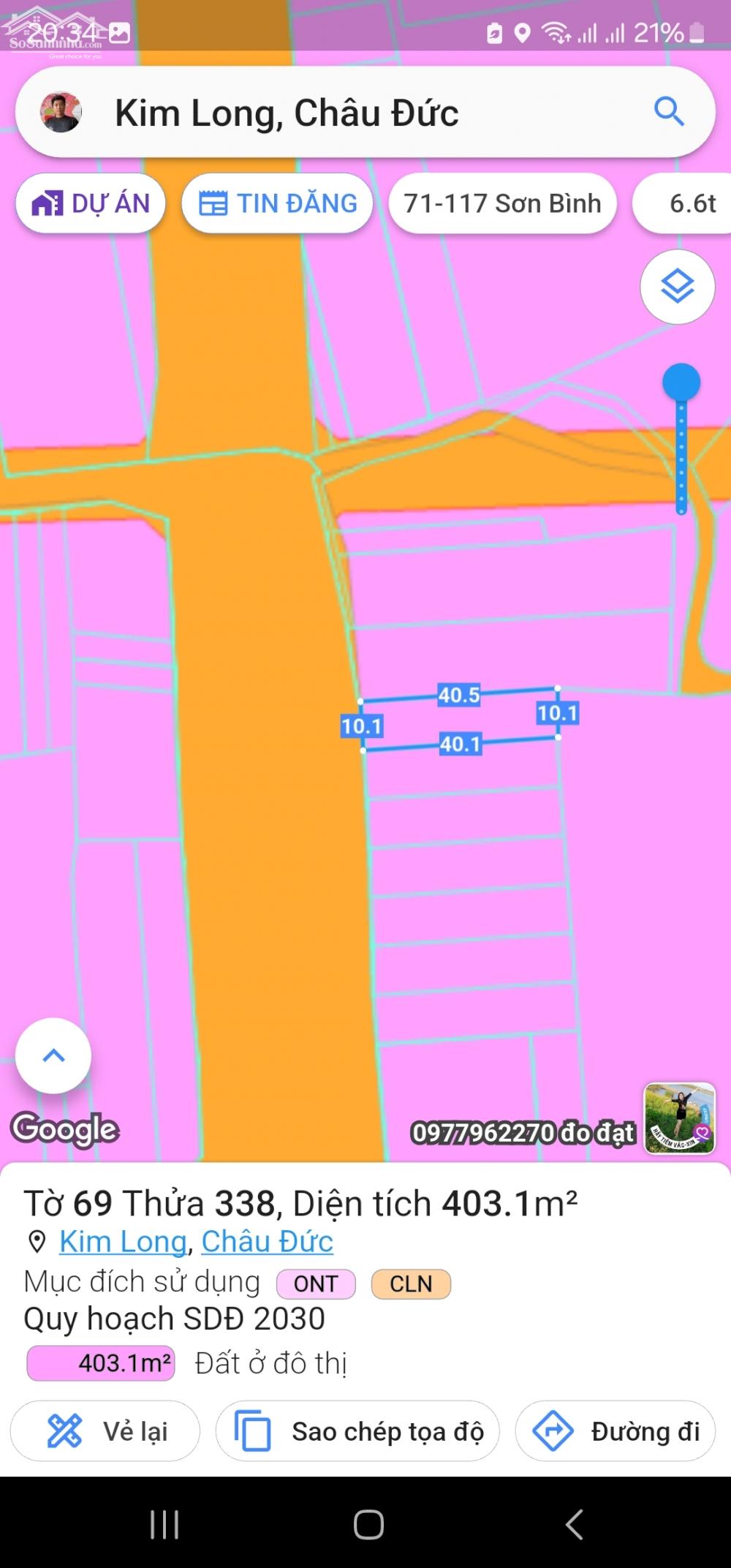Choose the 71-117 Sơn Bình chip
Viewport: 731px width, 1568px height.
coord(502,203)
